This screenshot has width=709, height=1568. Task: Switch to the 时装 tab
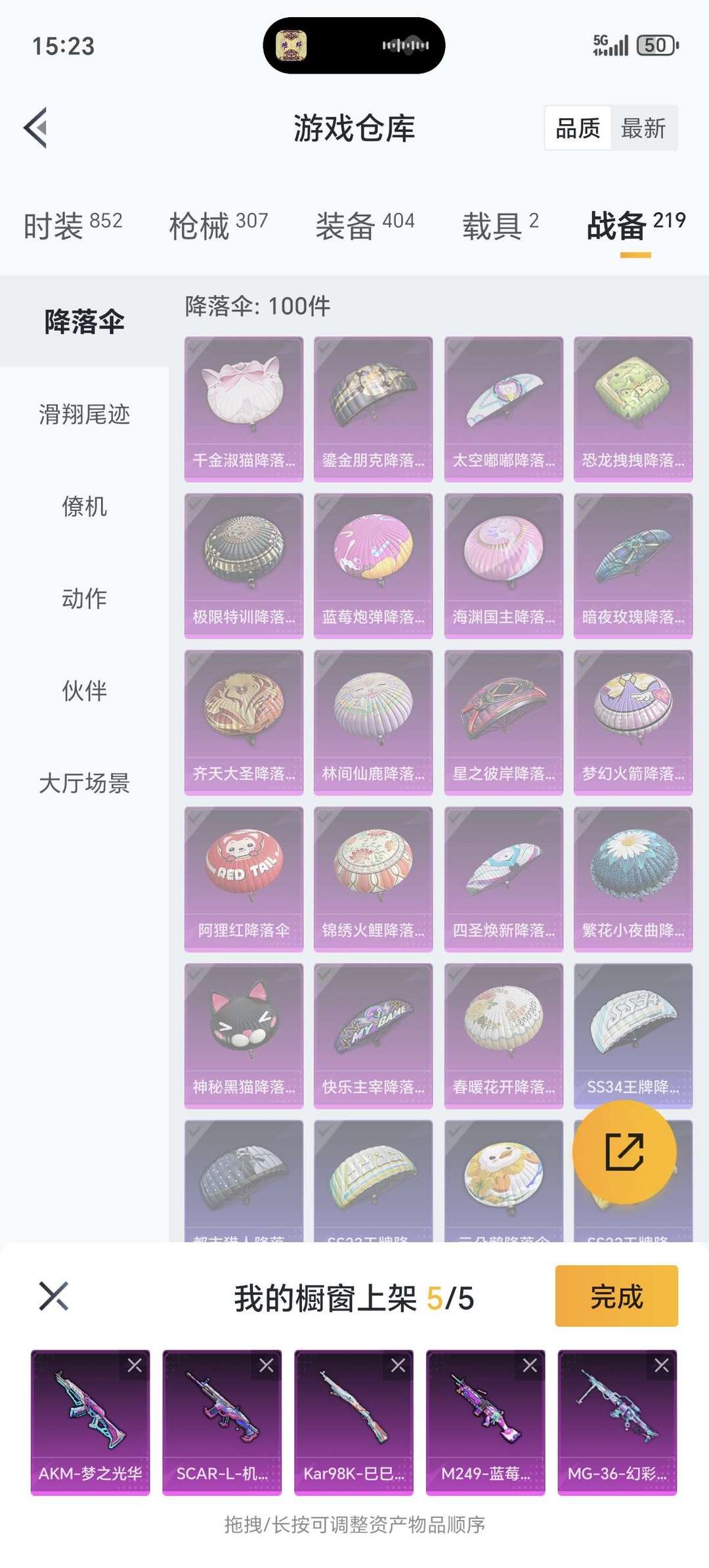(x=72, y=225)
